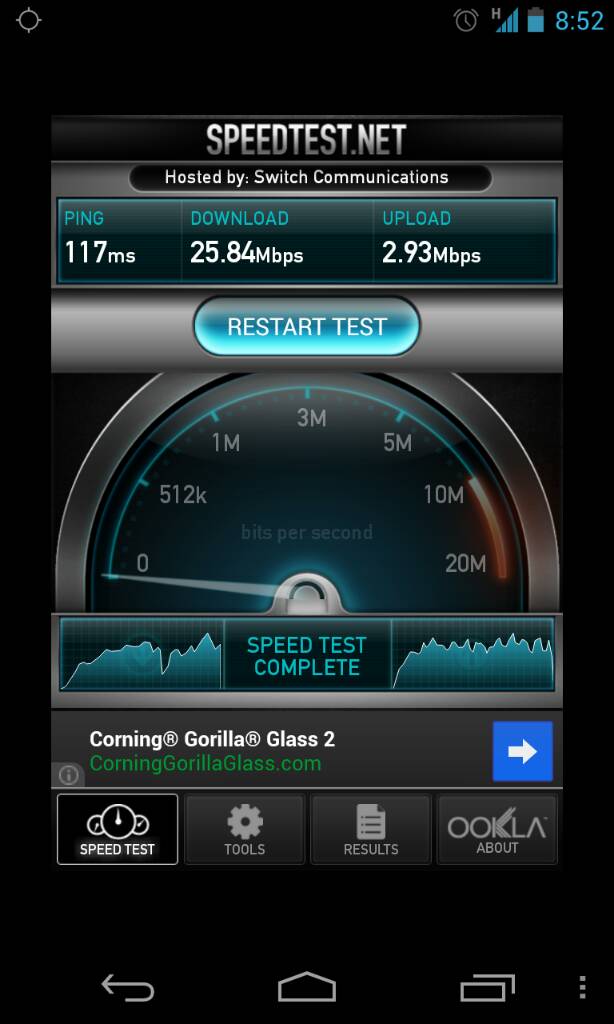Tap the blue arrow on Gorilla Glass ad
This screenshot has height=1024, width=614.
(x=522, y=751)
